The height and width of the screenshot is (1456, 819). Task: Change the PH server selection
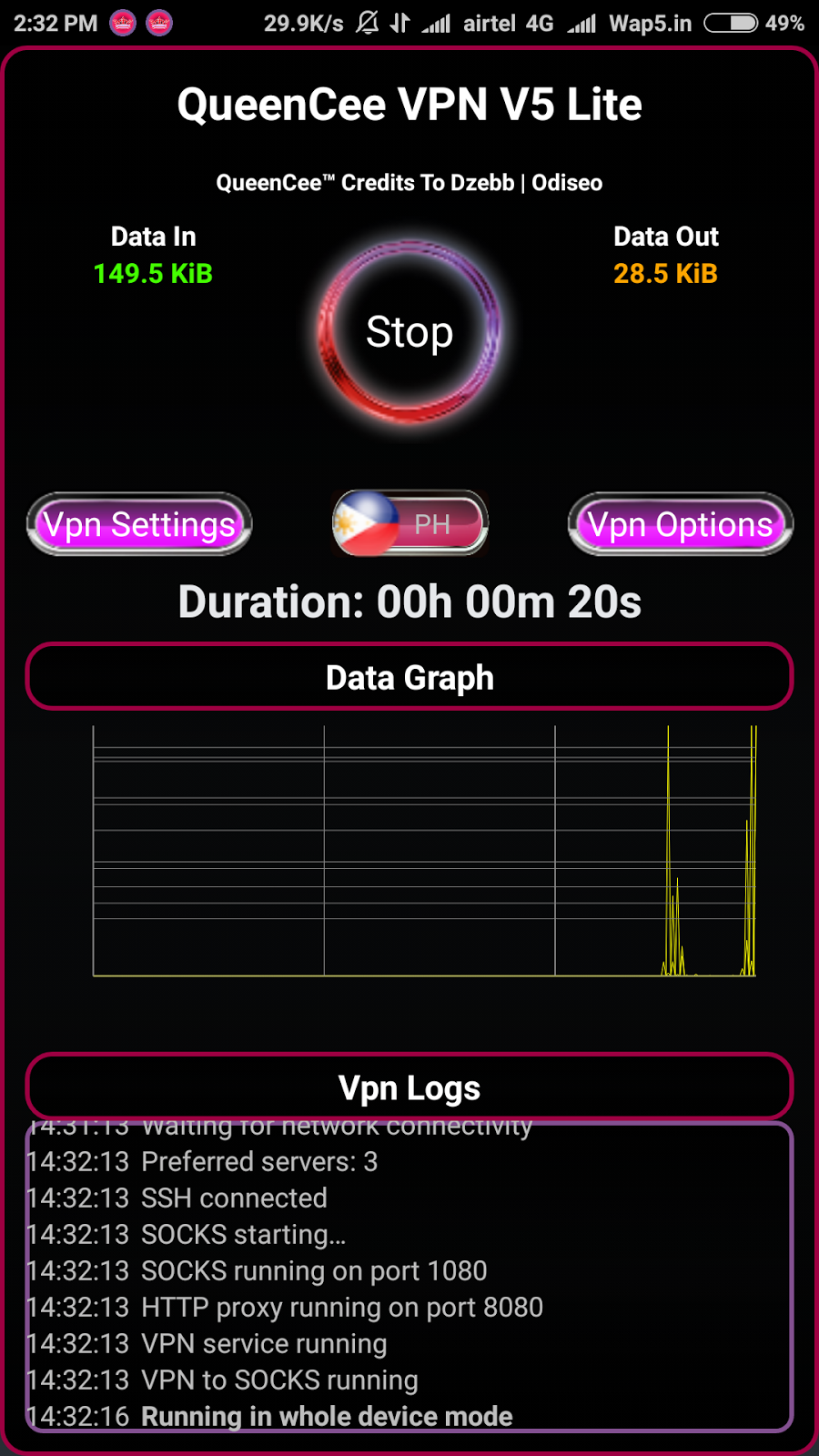point(410,523)
